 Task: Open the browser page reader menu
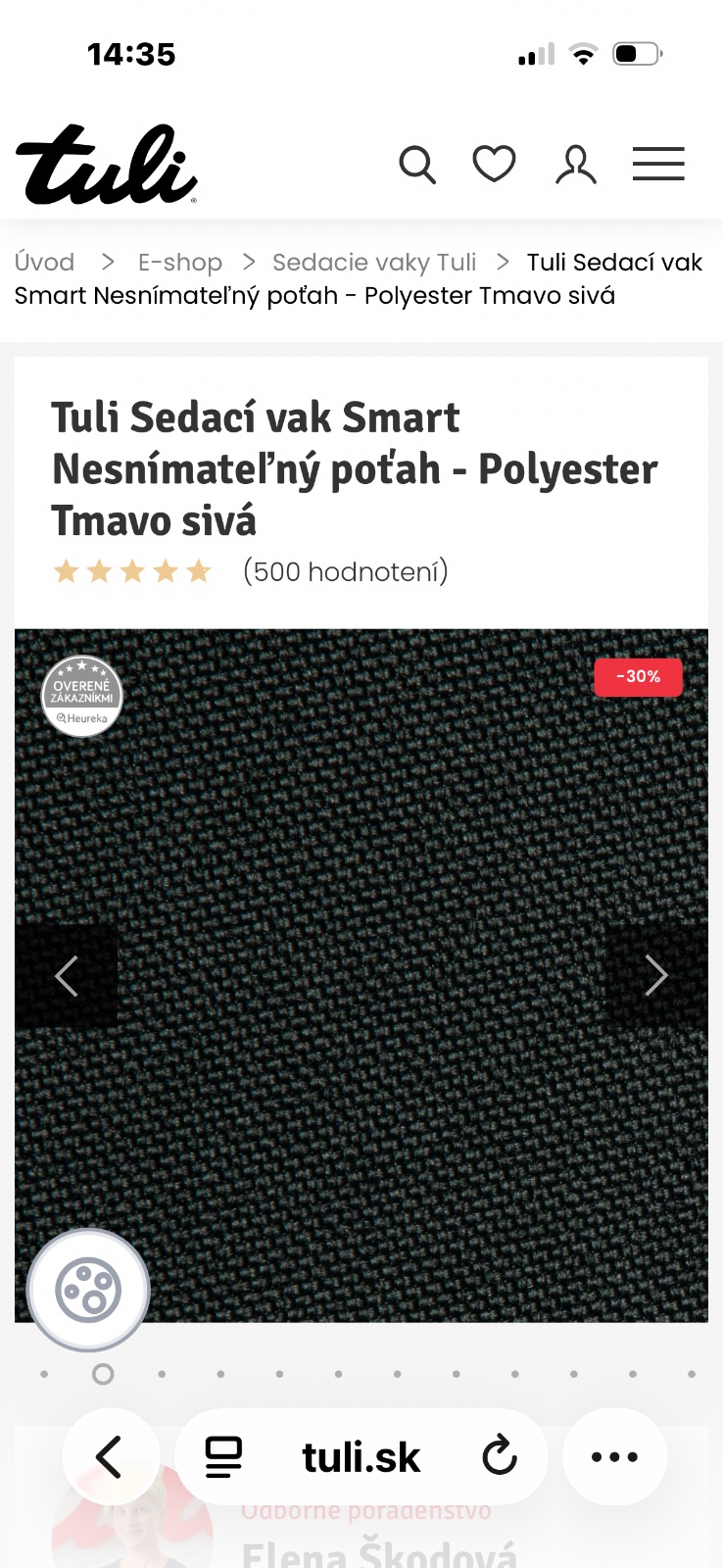click(x=223, y=1457)
